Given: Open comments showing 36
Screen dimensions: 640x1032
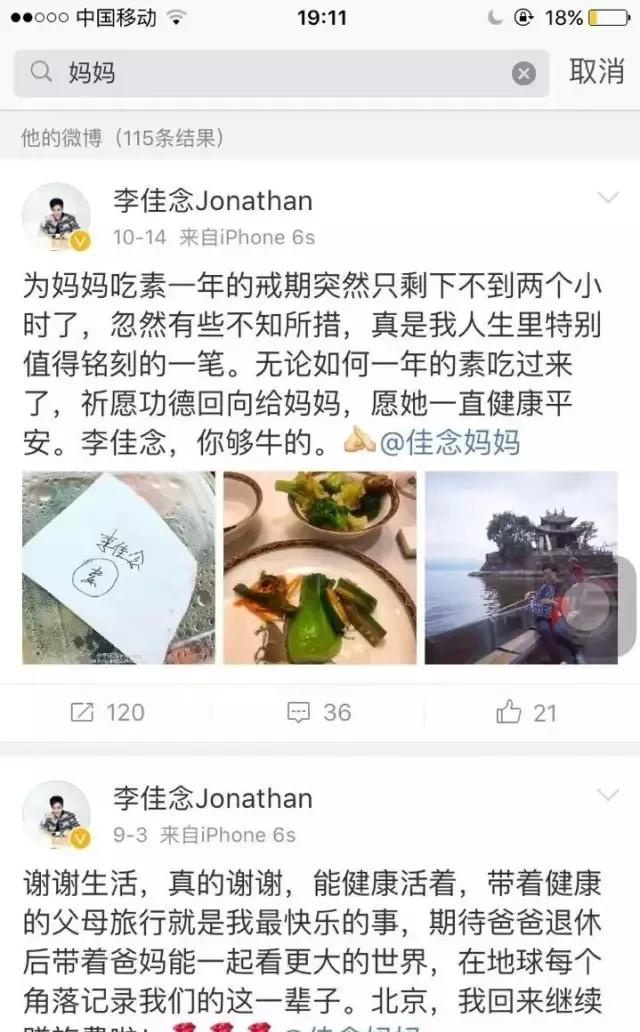Looking at the screenshot, I should [319, 712].
